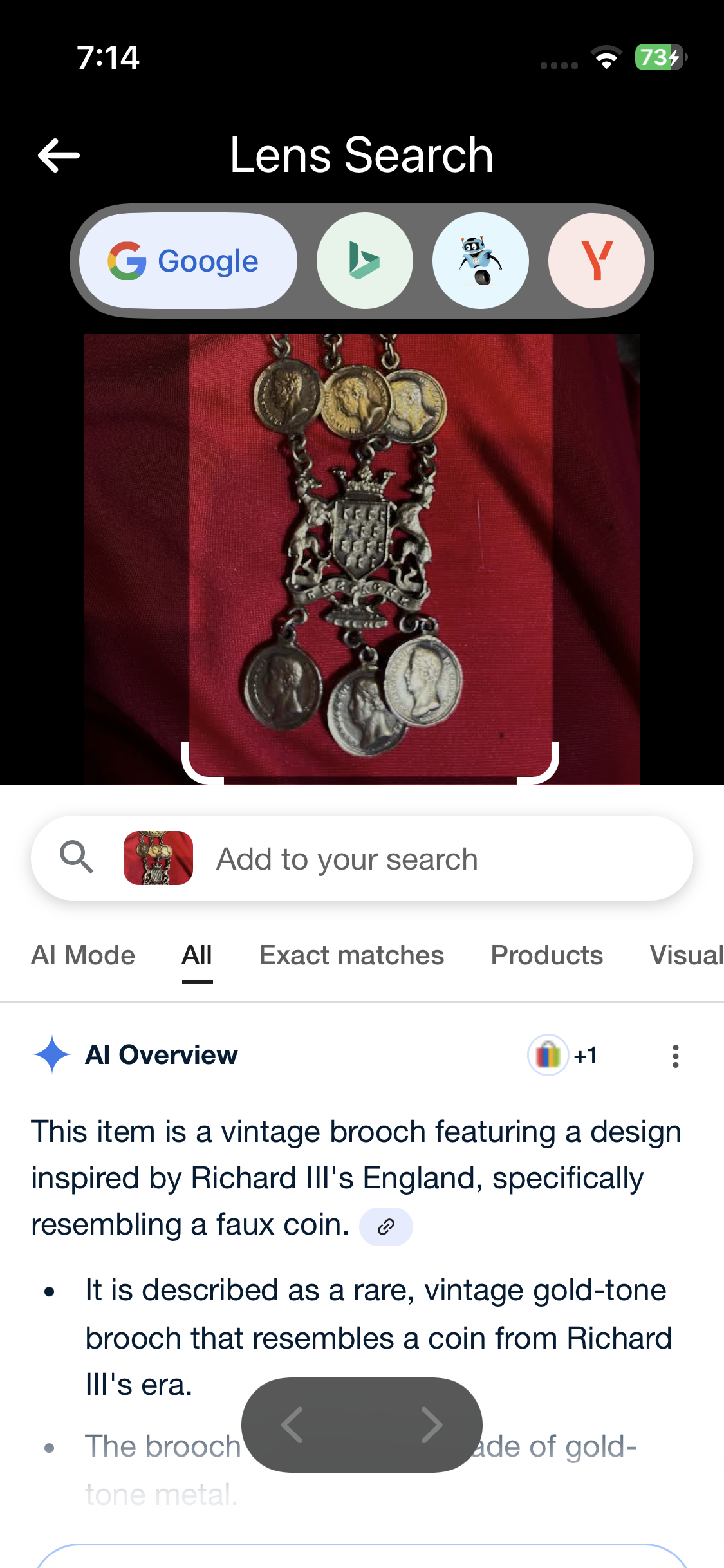
Task: Select the robot search engine icon
Action: pyautogui.click(x=481, y=260)
